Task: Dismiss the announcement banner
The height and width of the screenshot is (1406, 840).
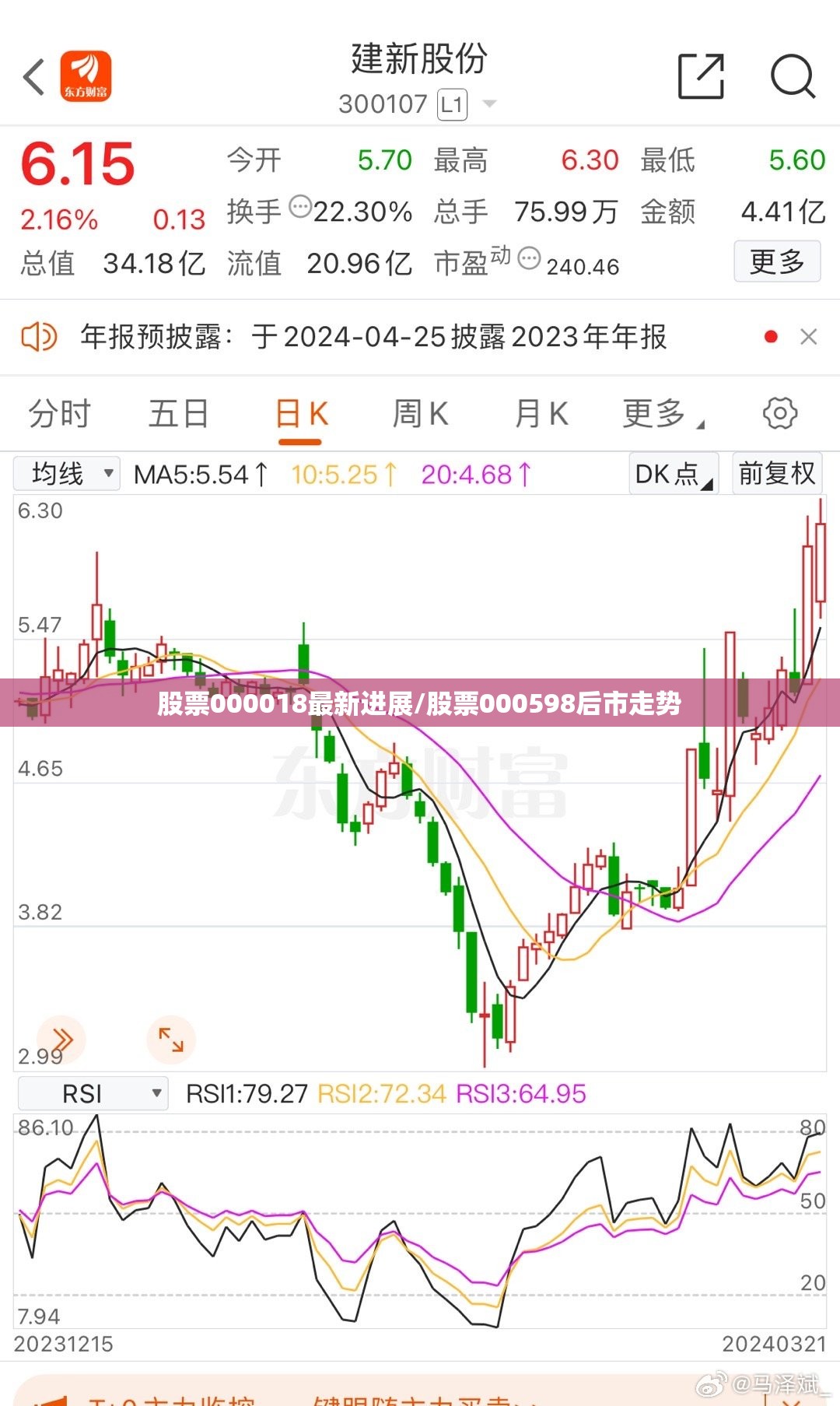Action: pos(809,337)
